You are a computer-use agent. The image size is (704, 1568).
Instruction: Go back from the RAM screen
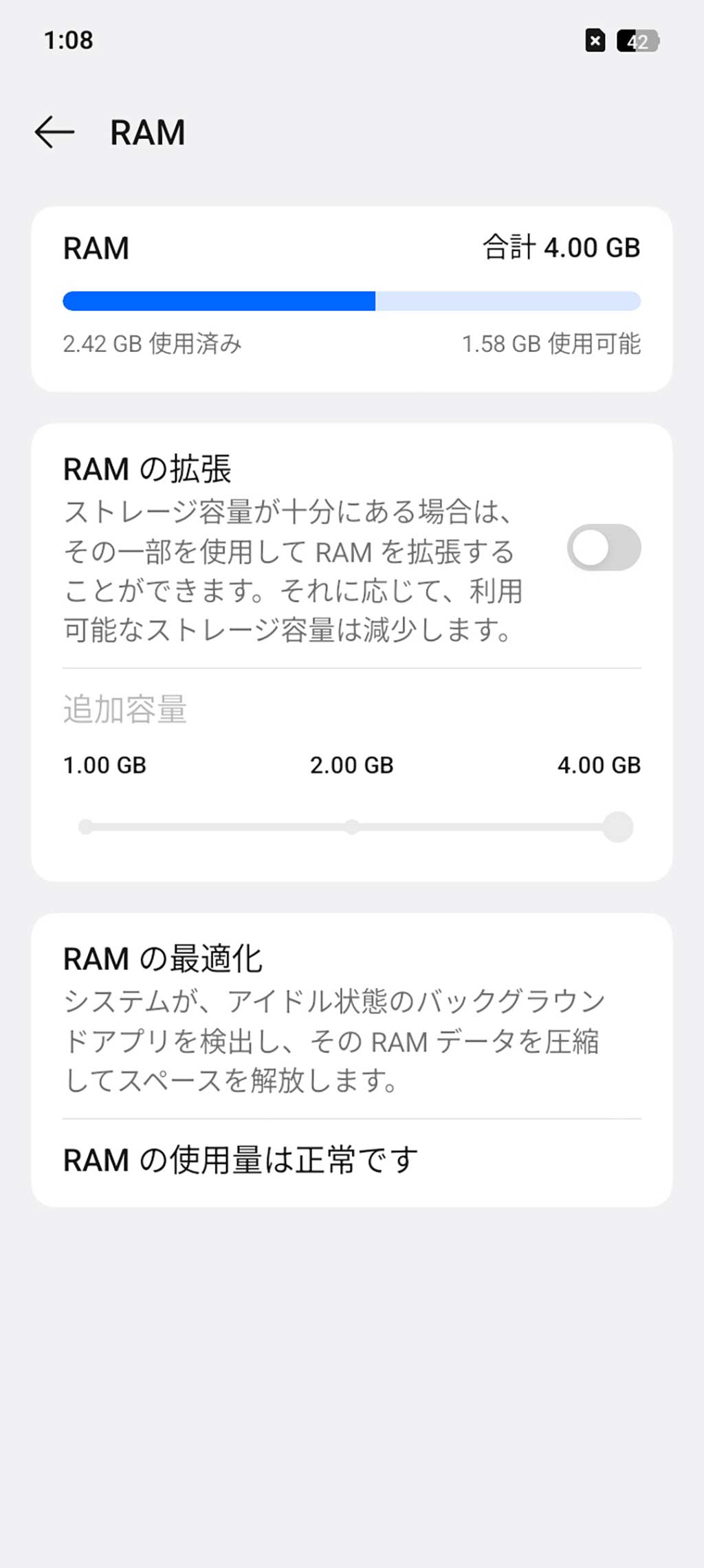click(x=54, y=132)
